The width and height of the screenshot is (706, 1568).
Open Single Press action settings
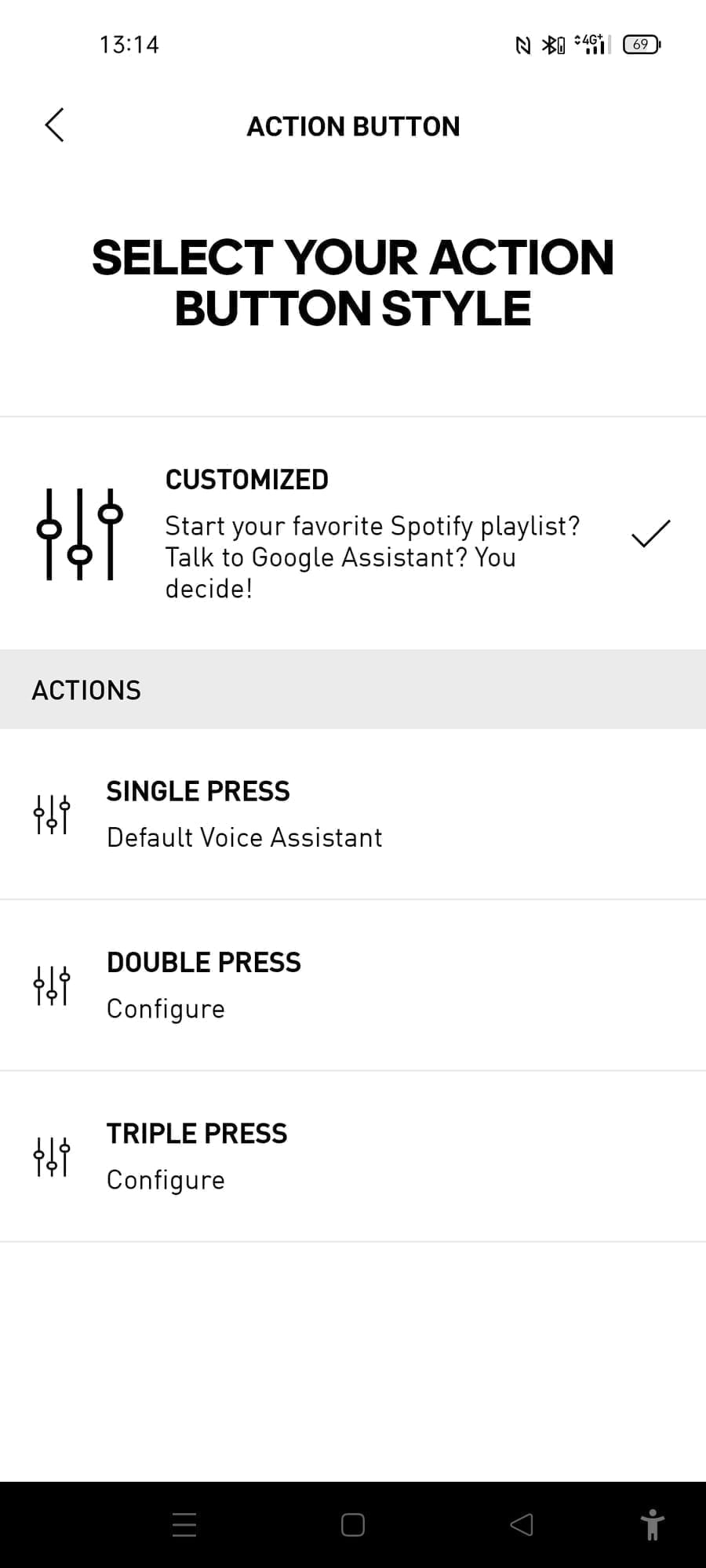click(x=353, y=814)
